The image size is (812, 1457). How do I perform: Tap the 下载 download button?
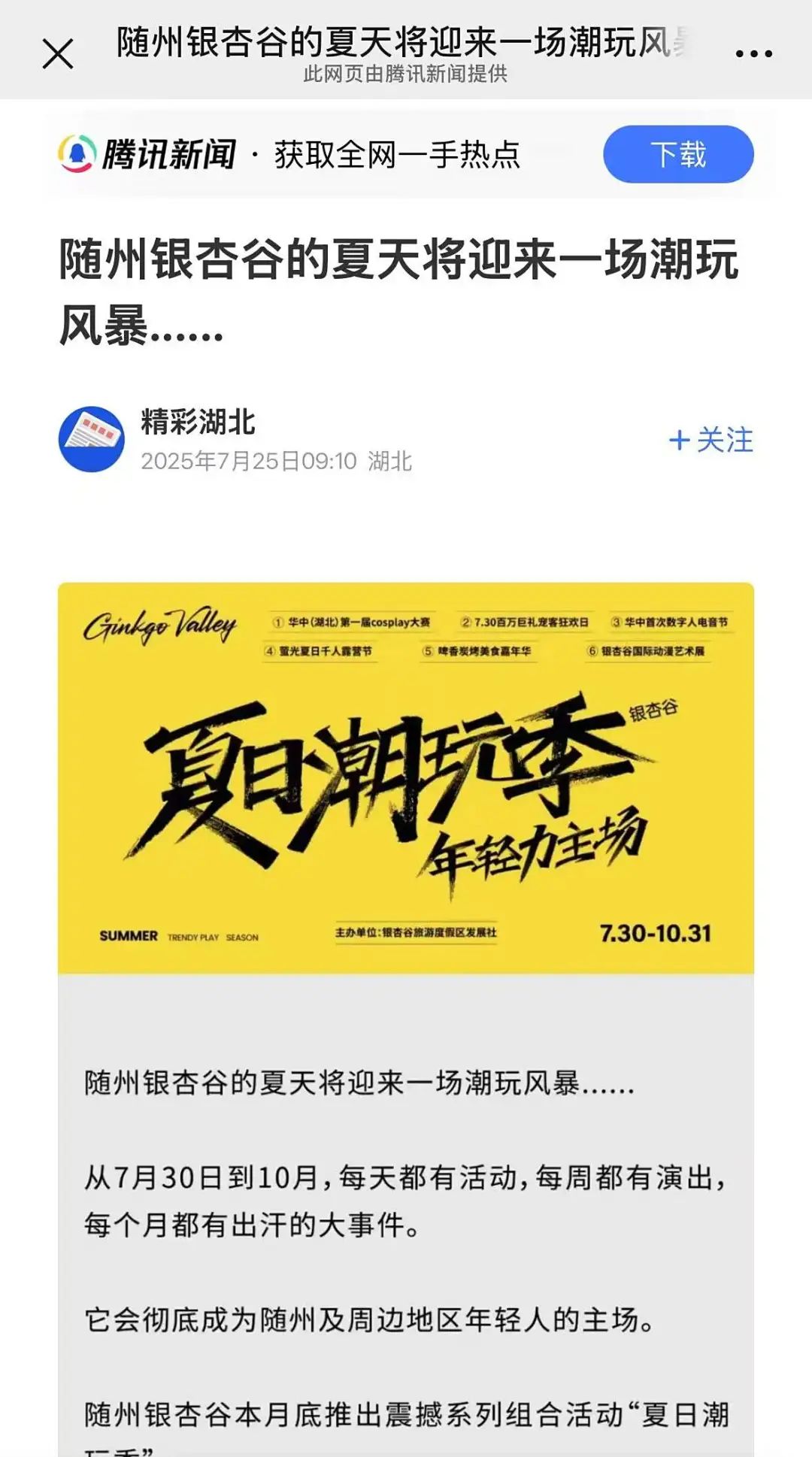(677, 154)
